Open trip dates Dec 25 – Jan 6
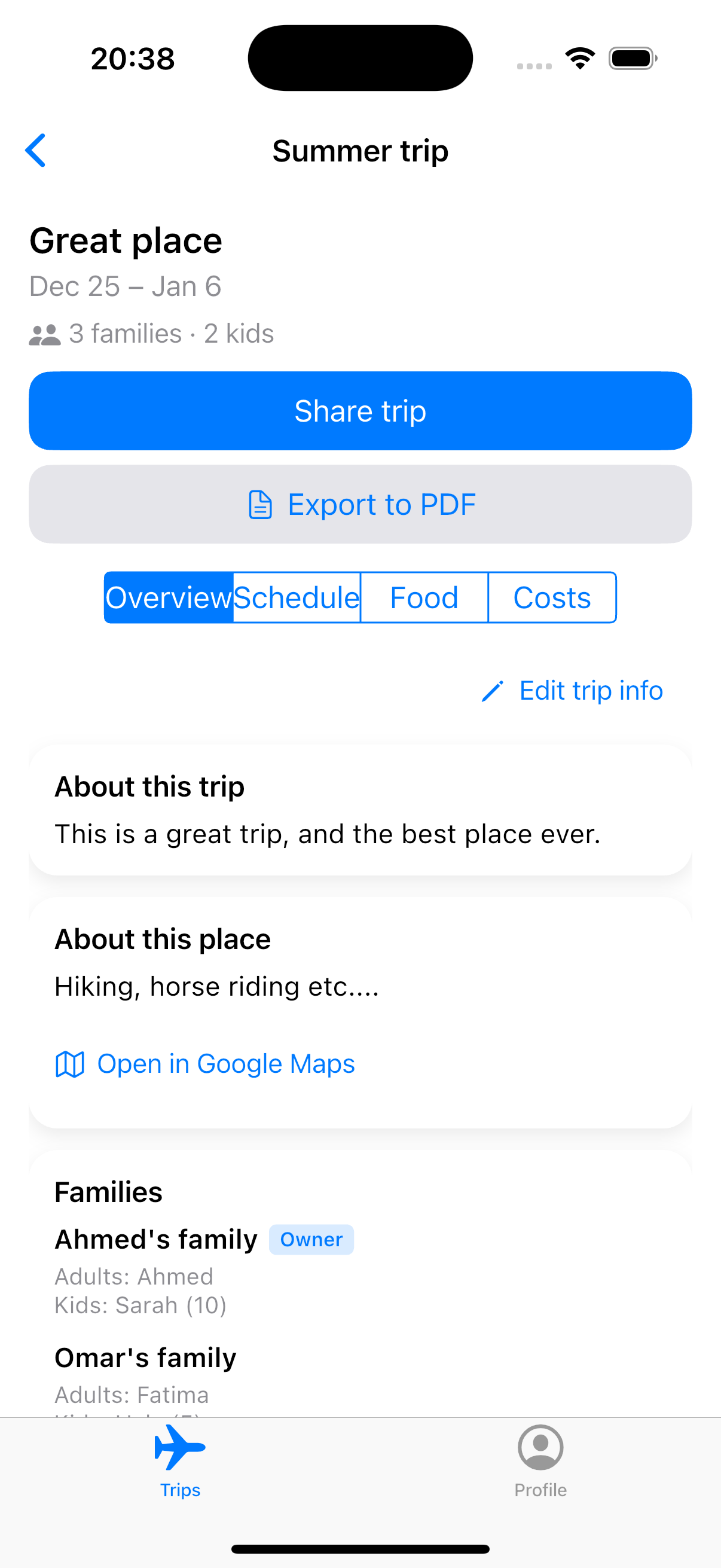The image size is (721, 1568). (x=126, y=285)
